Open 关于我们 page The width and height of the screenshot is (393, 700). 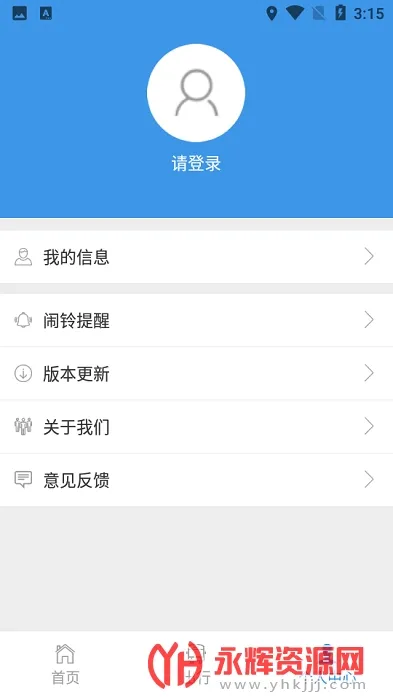click(196, 427)
